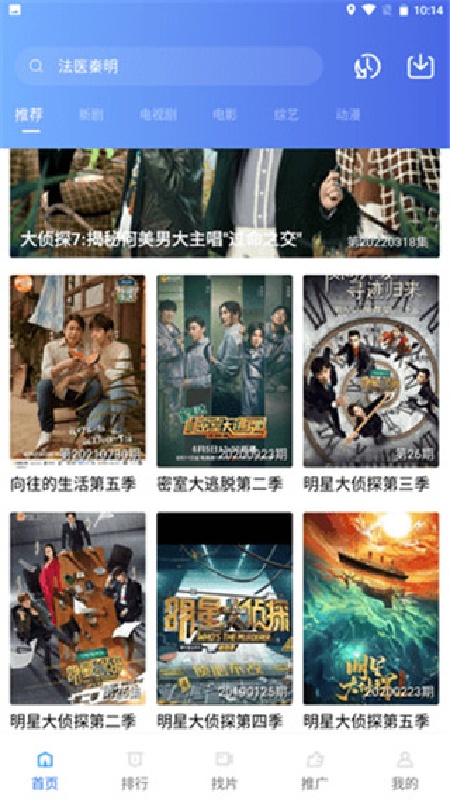Viewport: 450px width, 800px height.
Task: Select the 推荐 top tab
Action: tap(29, 115)
